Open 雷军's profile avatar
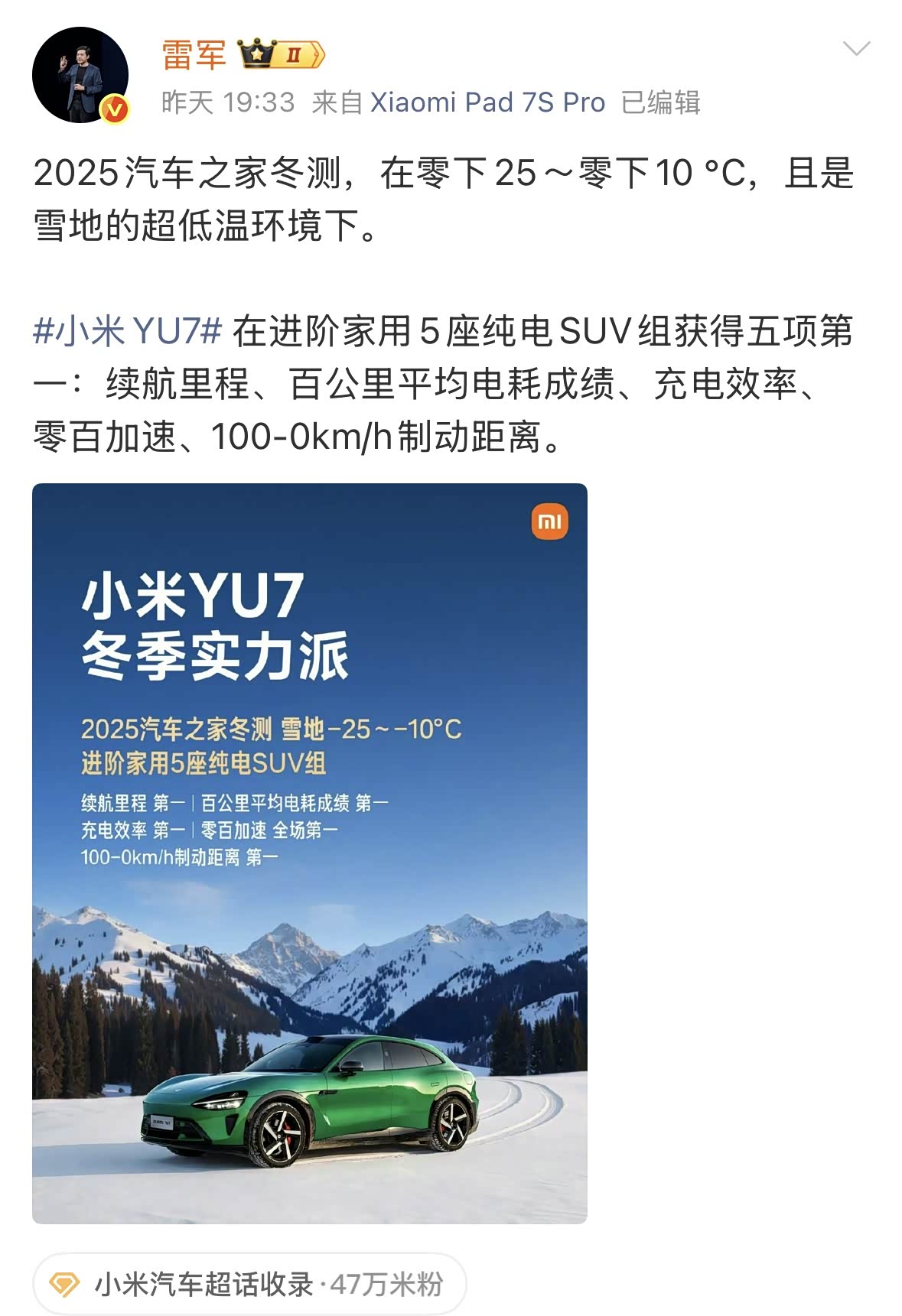The image size is (902, 1316). (80, 75)
